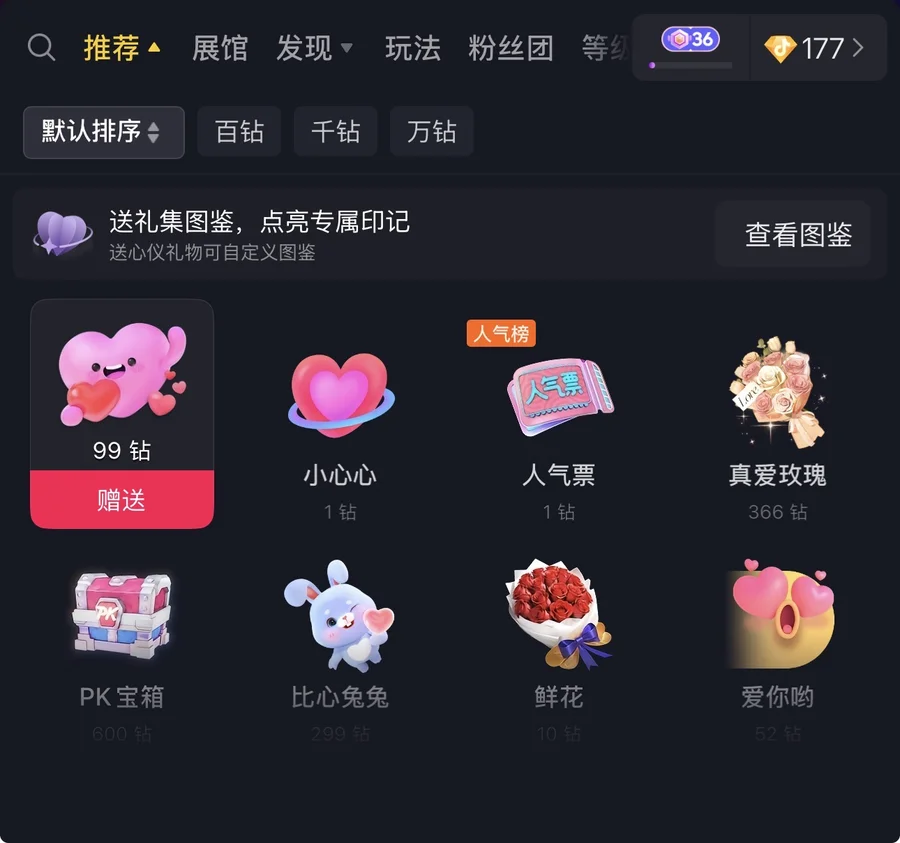Filter gifts by 千钻

click(x=335, y=132)
